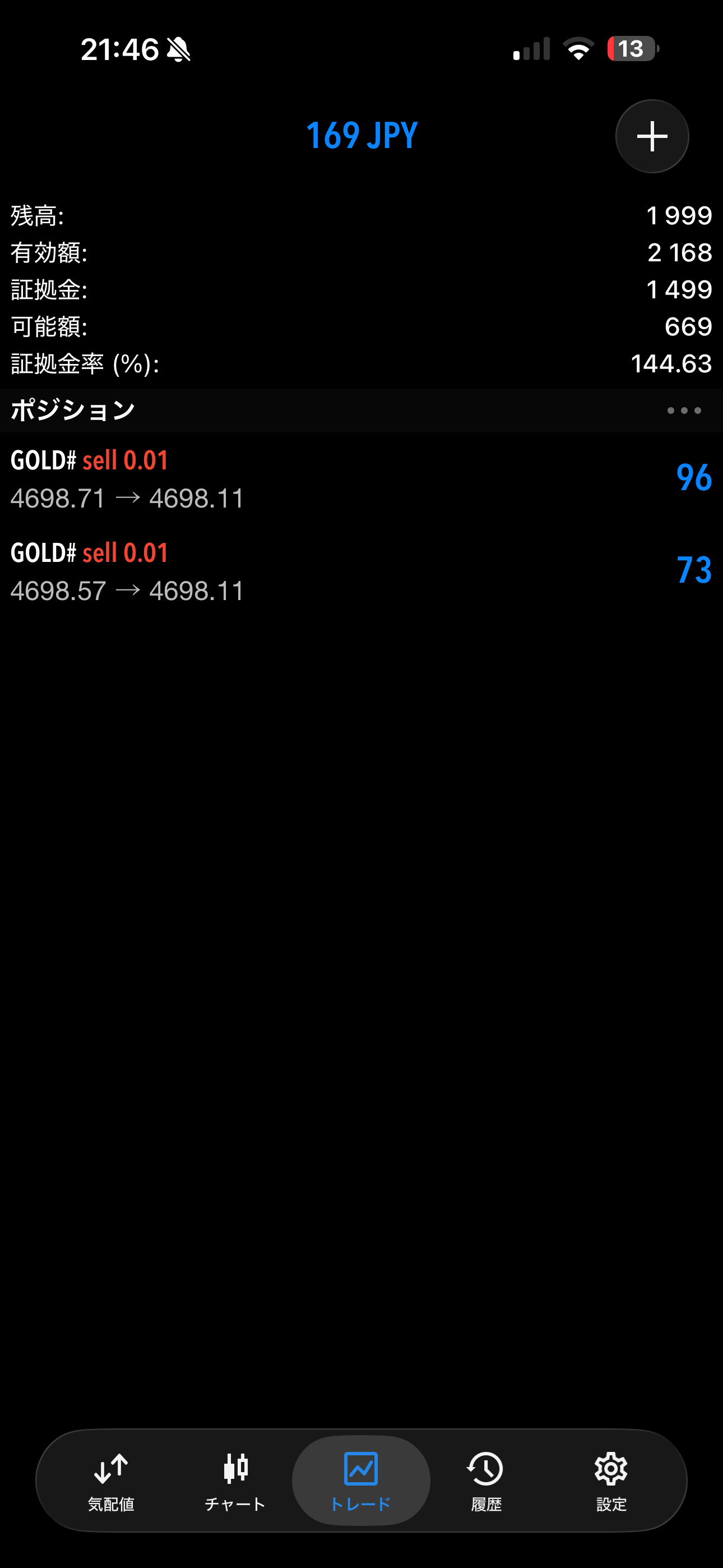Open the three-dot menu beside ポジション
This screenshot has width=723, height=1568.
[x=683, y=411]
